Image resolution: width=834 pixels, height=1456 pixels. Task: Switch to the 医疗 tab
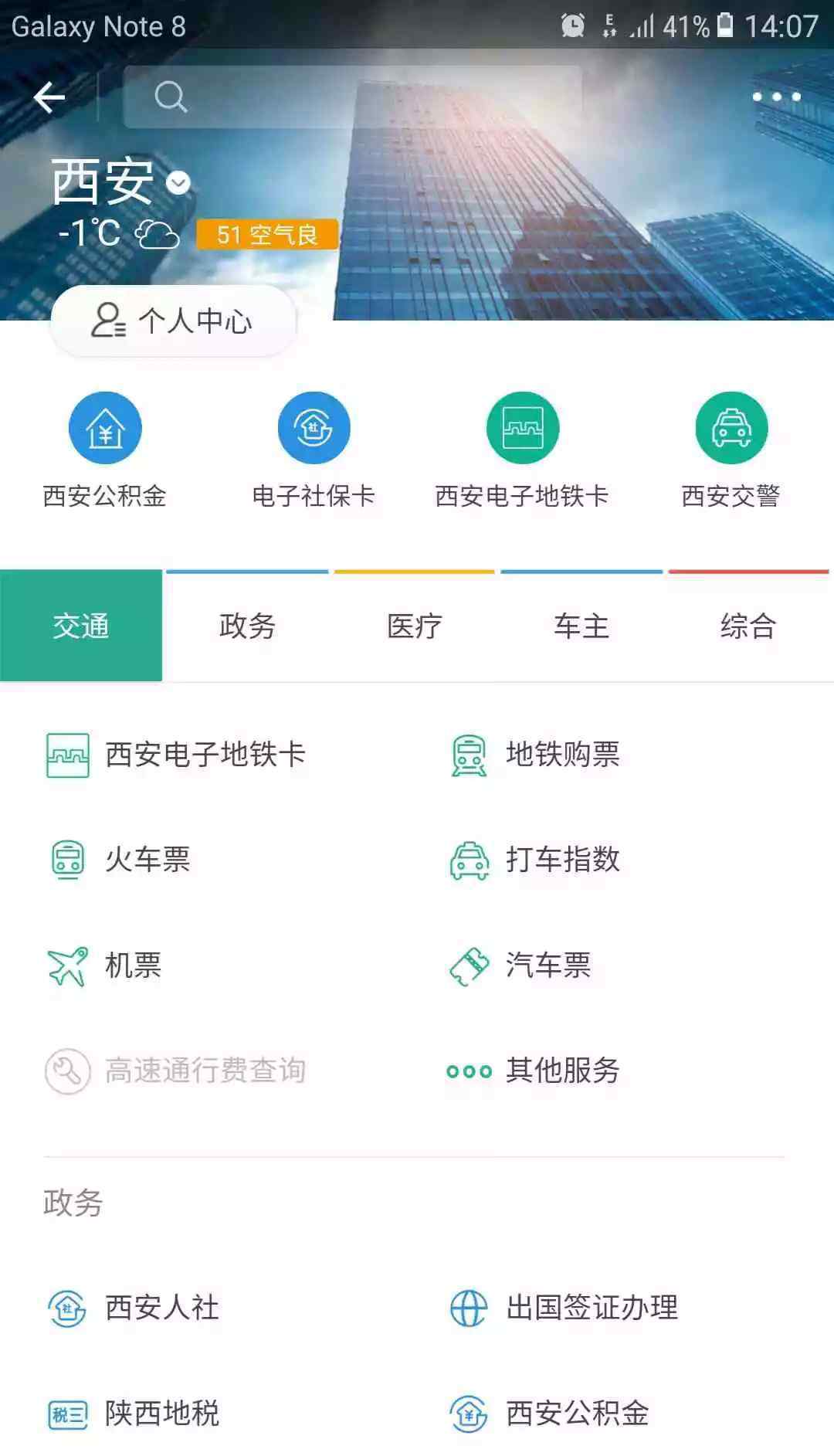click(415, 626)
